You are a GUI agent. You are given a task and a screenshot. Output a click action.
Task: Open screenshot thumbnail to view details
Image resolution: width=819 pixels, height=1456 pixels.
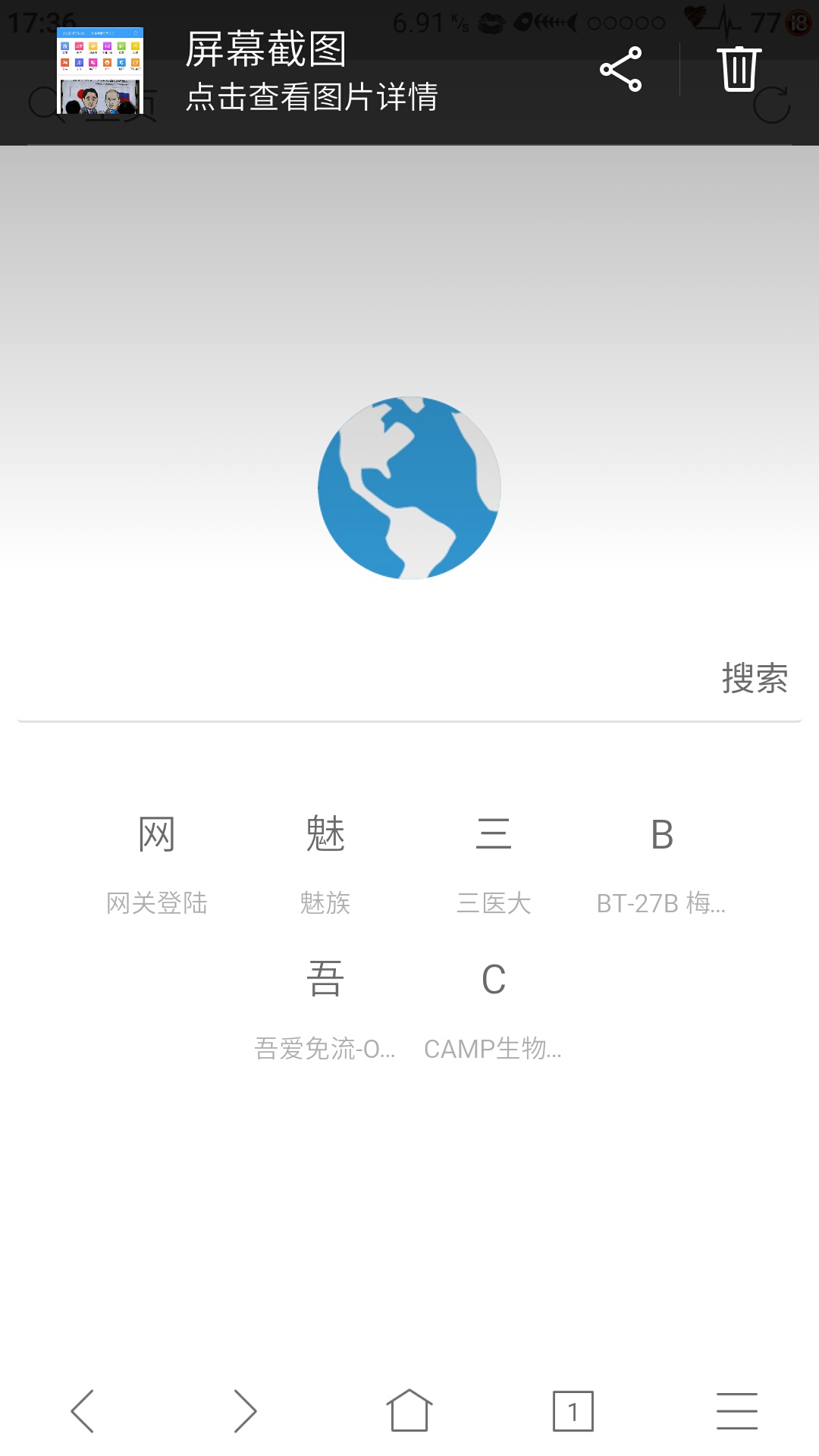[100, 71]
